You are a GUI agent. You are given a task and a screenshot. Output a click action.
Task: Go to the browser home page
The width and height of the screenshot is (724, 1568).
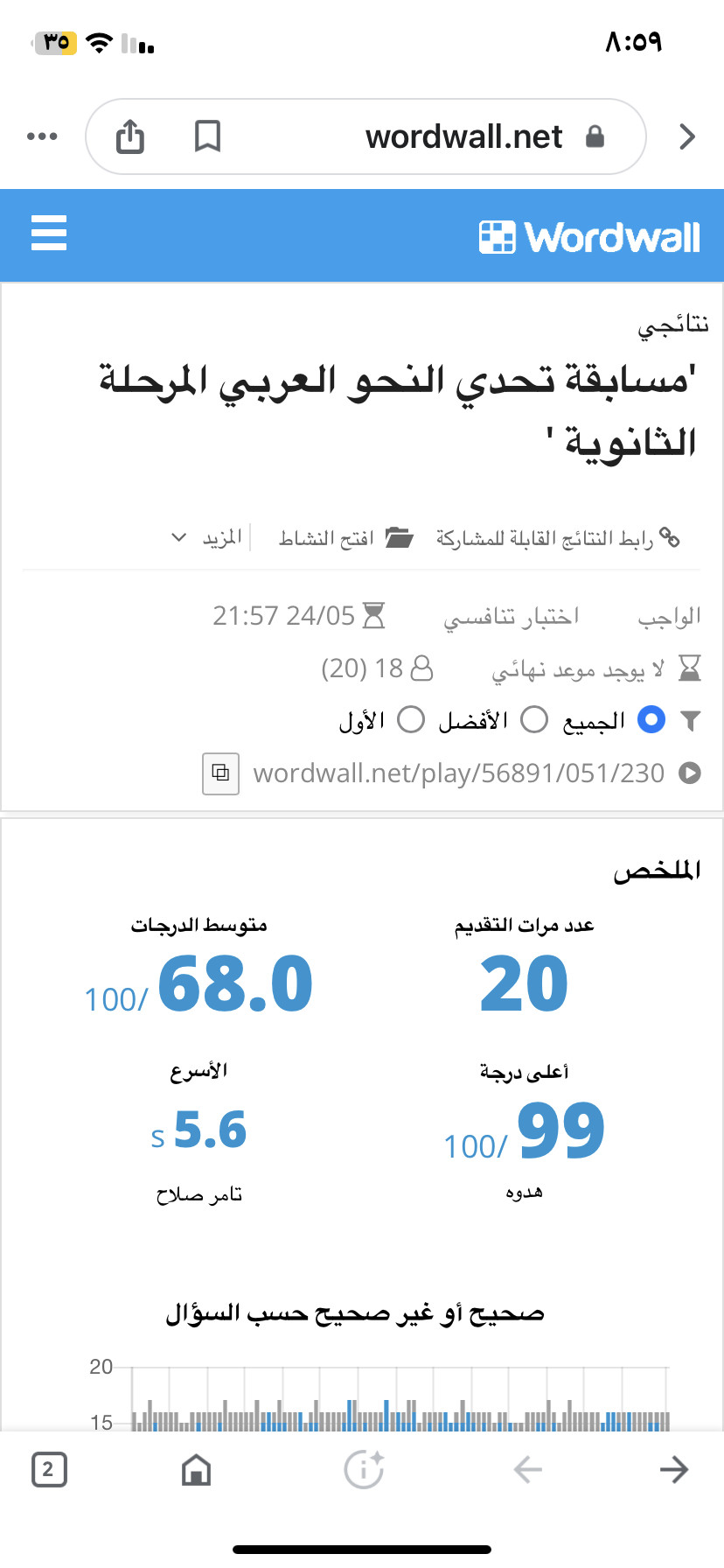click(x=196, y=1469)
